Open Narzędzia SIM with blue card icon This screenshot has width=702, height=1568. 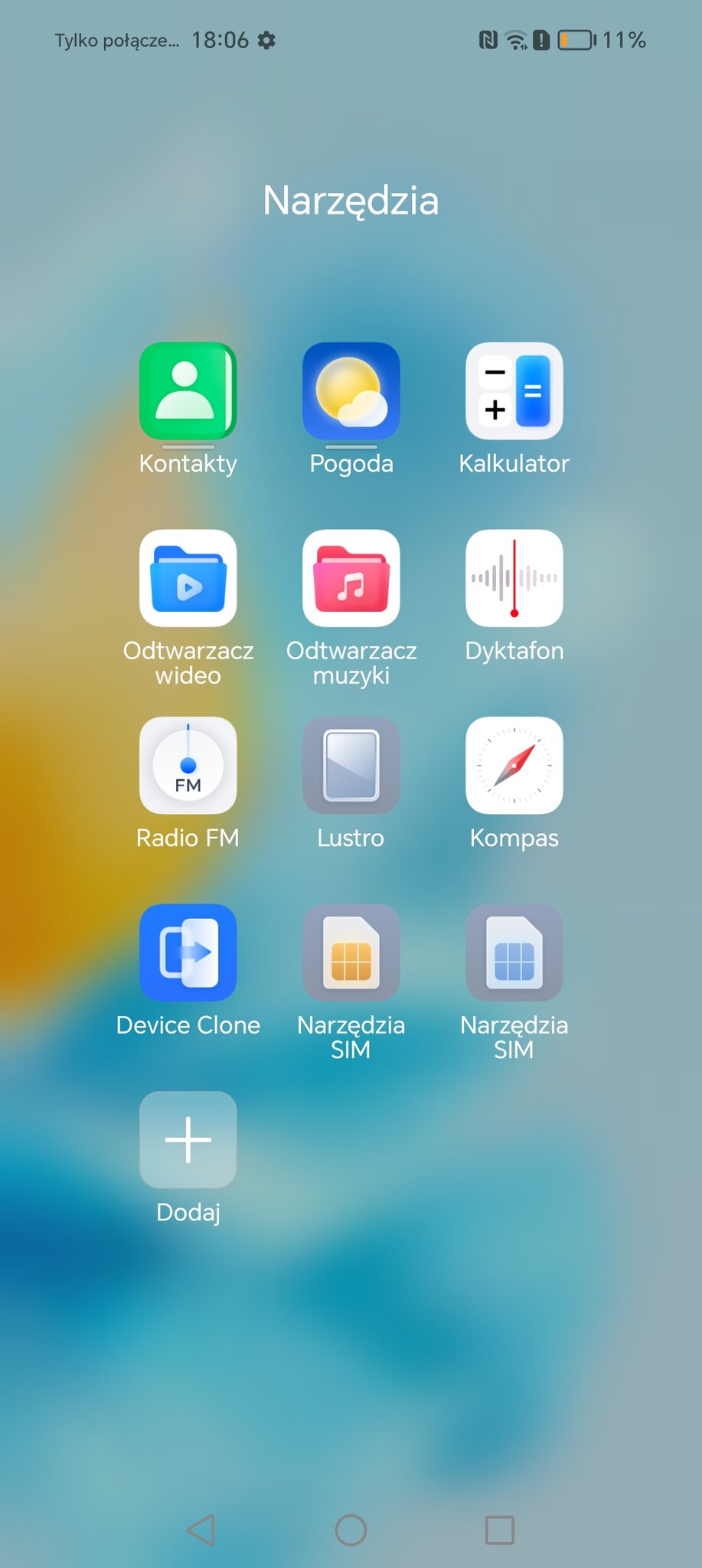click(514, 953)
